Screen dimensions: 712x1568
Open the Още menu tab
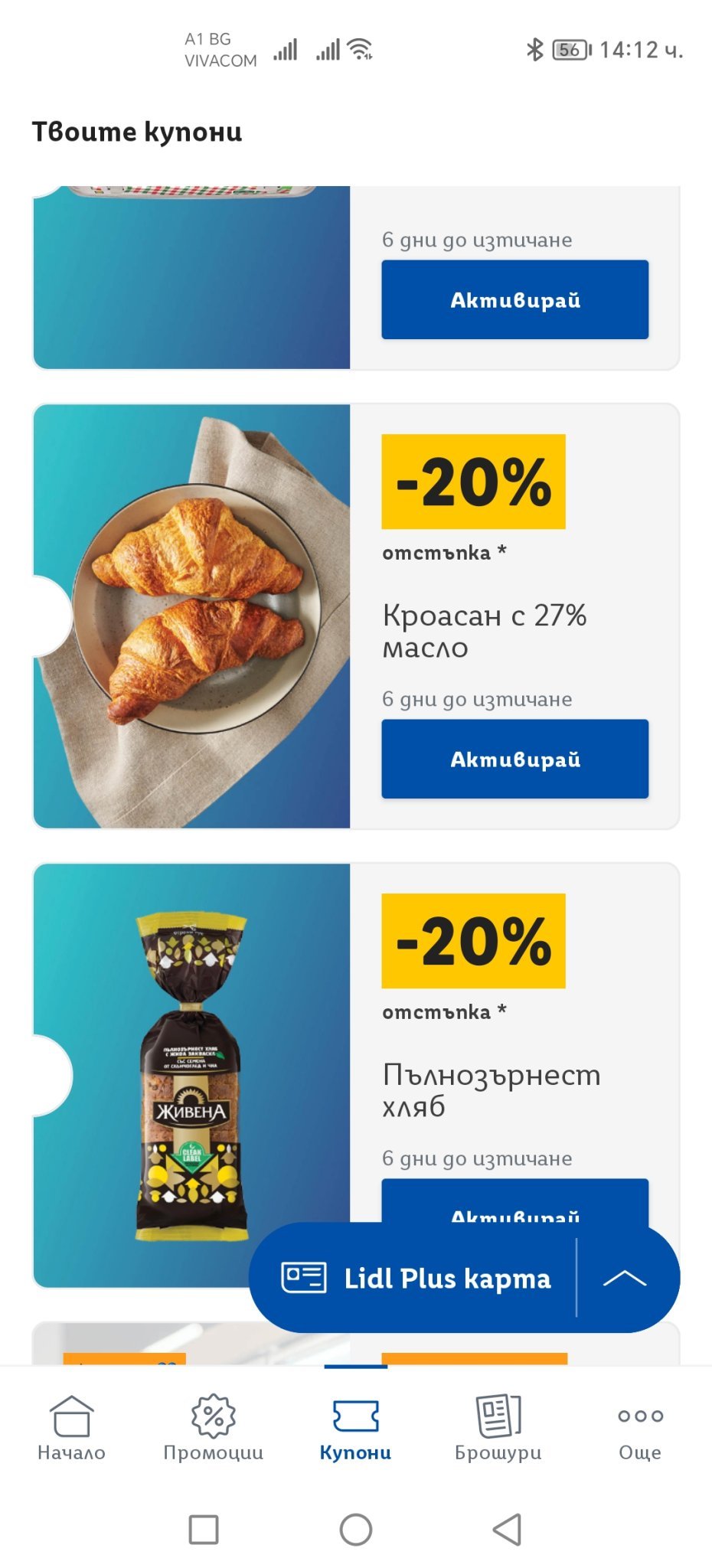pyautogui.click(x=640, y=1428)
